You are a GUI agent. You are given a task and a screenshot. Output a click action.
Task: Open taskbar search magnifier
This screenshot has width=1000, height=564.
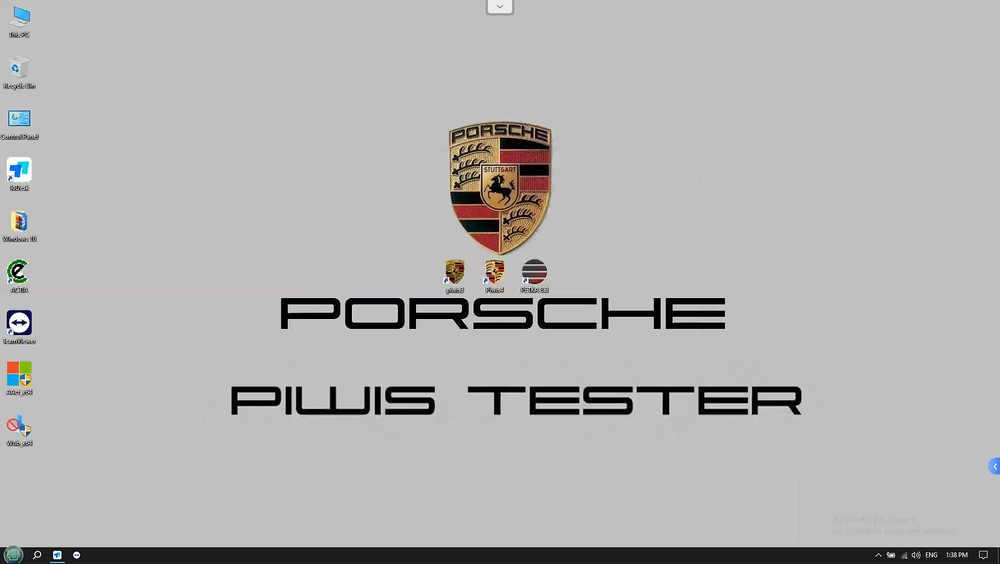tap(37, 555)
